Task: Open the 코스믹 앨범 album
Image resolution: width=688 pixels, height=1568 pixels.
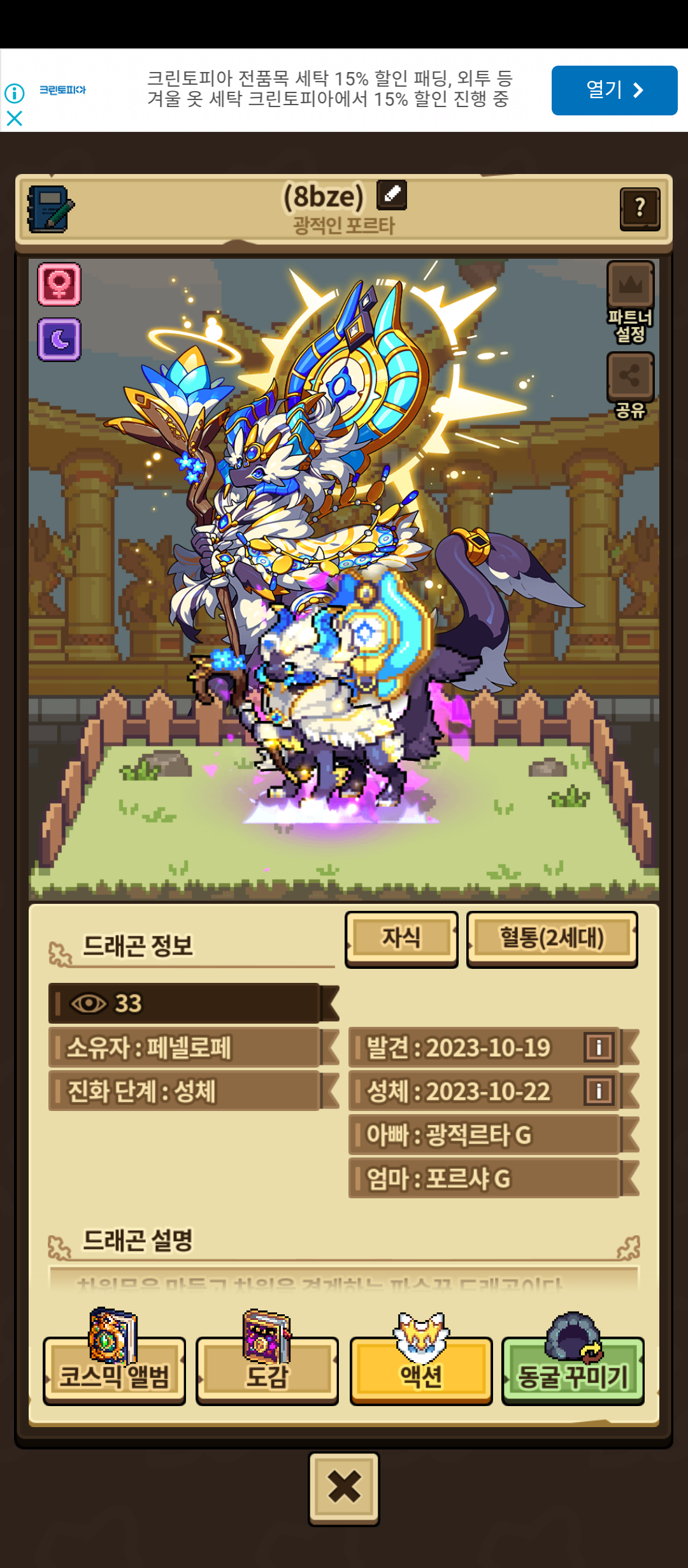Action: [x=114, y=1370]
